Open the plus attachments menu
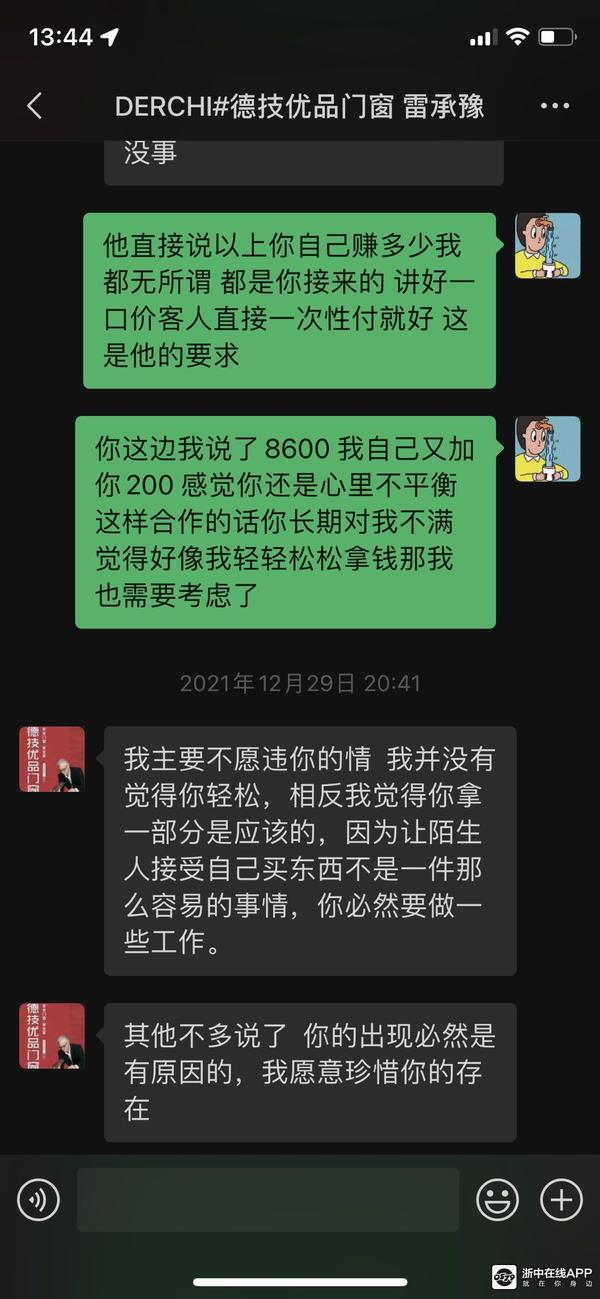This screenshot has height=1299, width=600. [x=561, y=1198]
